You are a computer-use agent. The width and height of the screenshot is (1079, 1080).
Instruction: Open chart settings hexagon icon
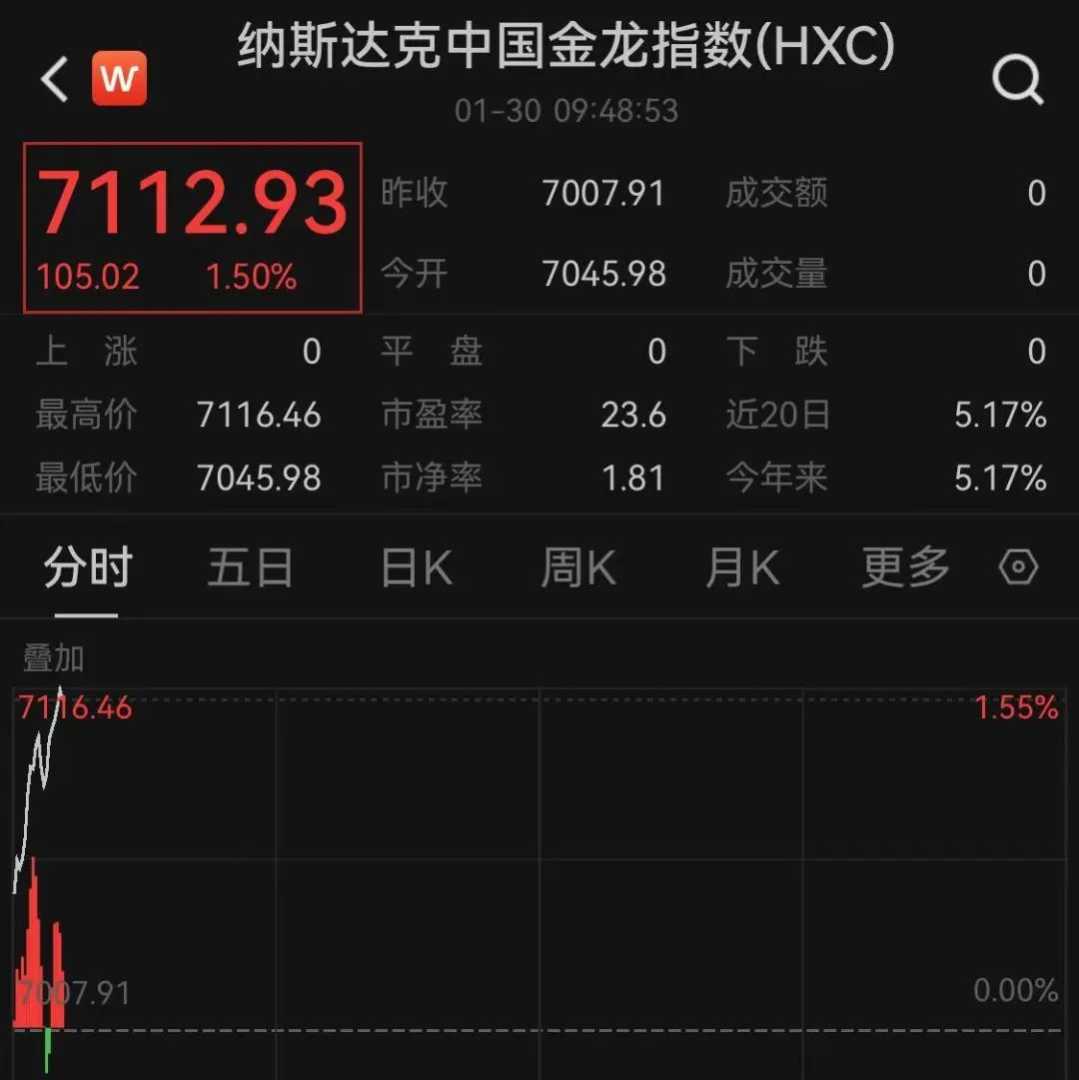(1018, 568)
